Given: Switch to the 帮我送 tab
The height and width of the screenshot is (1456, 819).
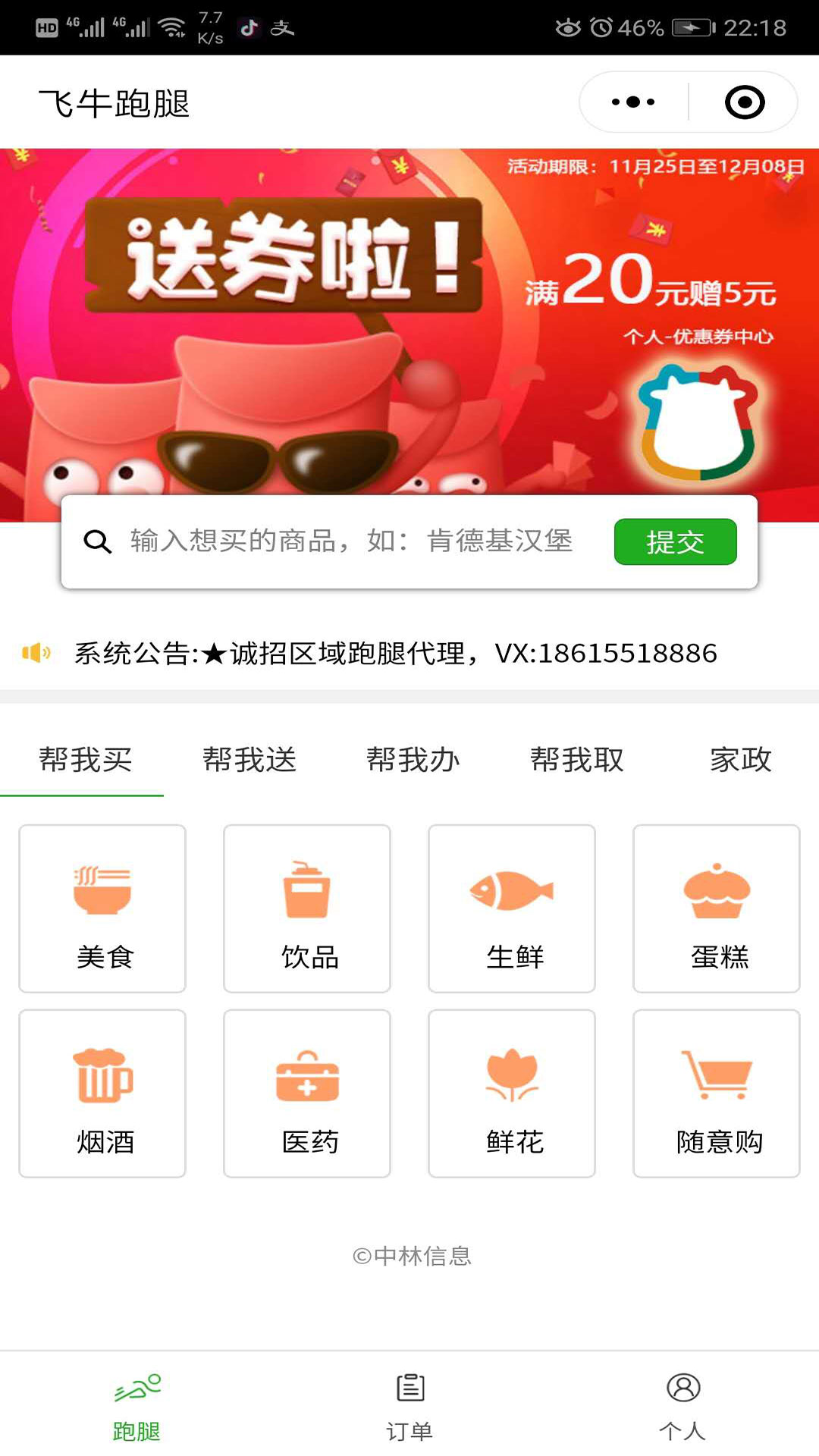Looking at the screenshot, I should coord(249,759).
